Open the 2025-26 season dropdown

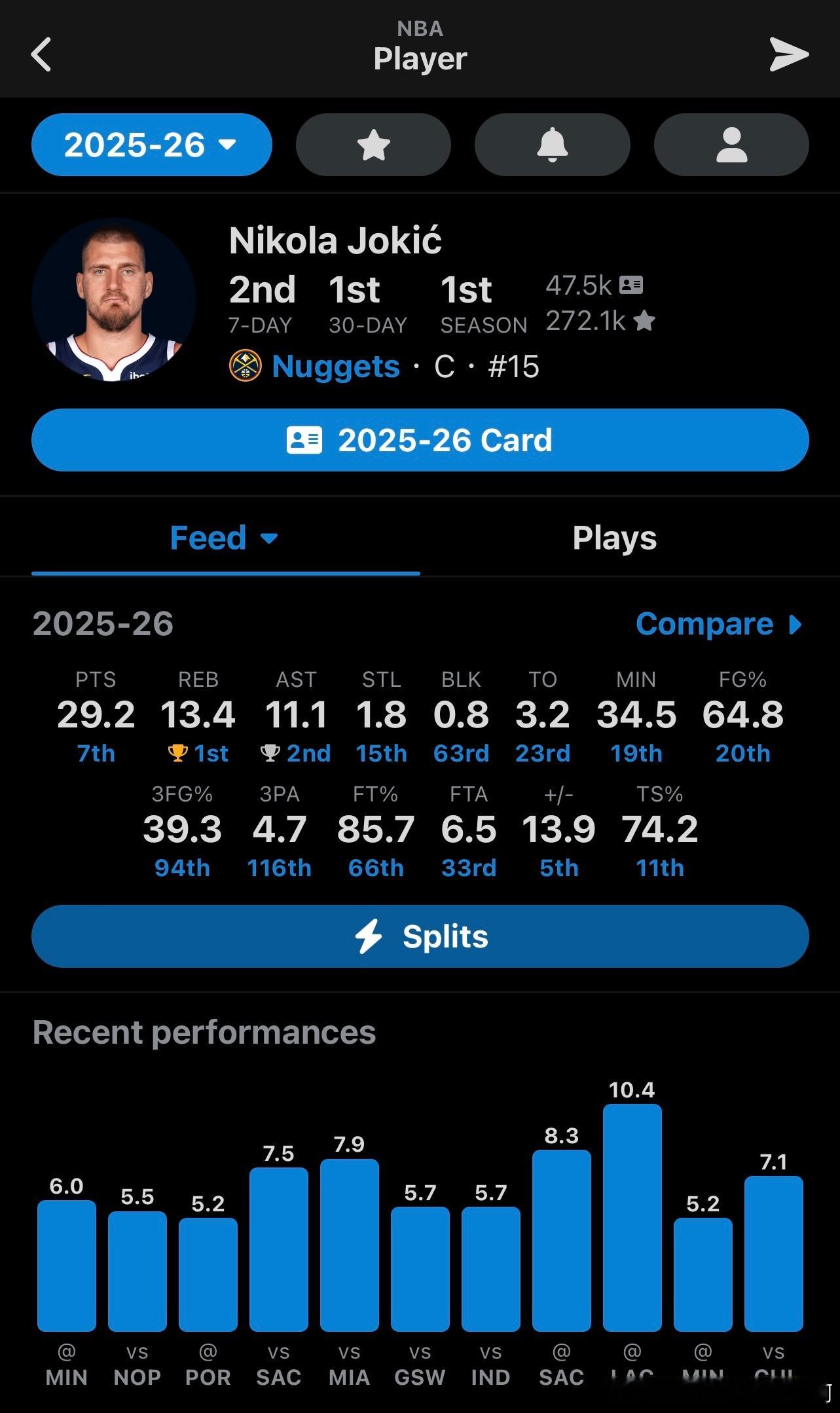pyautogui.click(x=151, y=145)
